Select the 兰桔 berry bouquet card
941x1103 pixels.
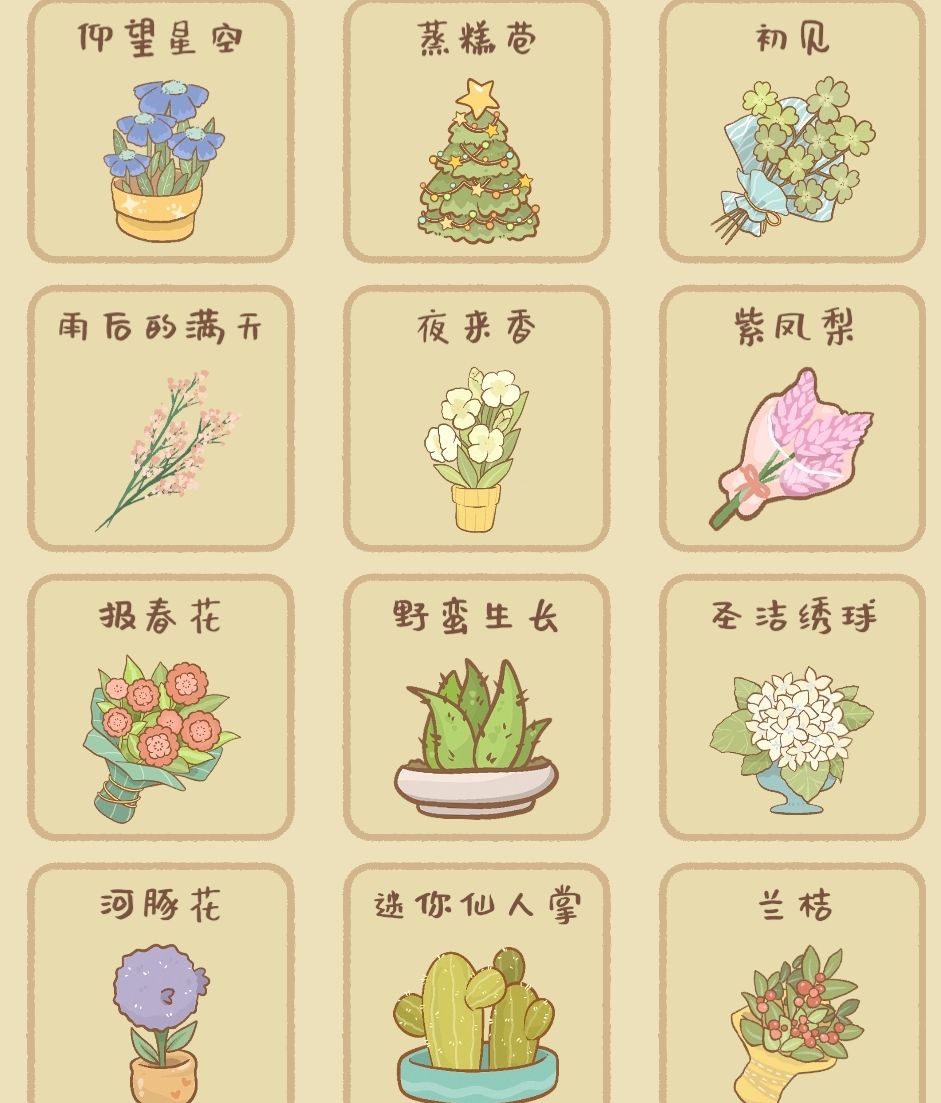tap(792, 983)
